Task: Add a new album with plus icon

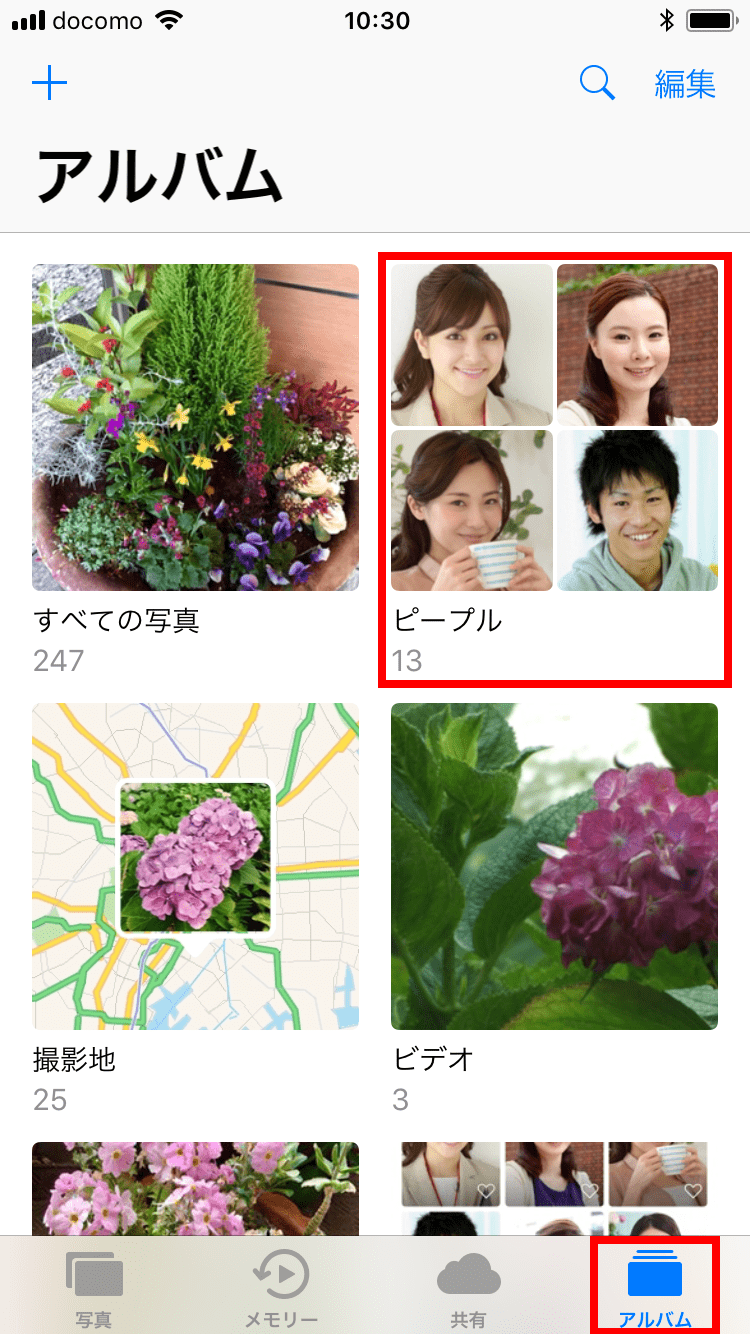Action: tap(49, 84)
